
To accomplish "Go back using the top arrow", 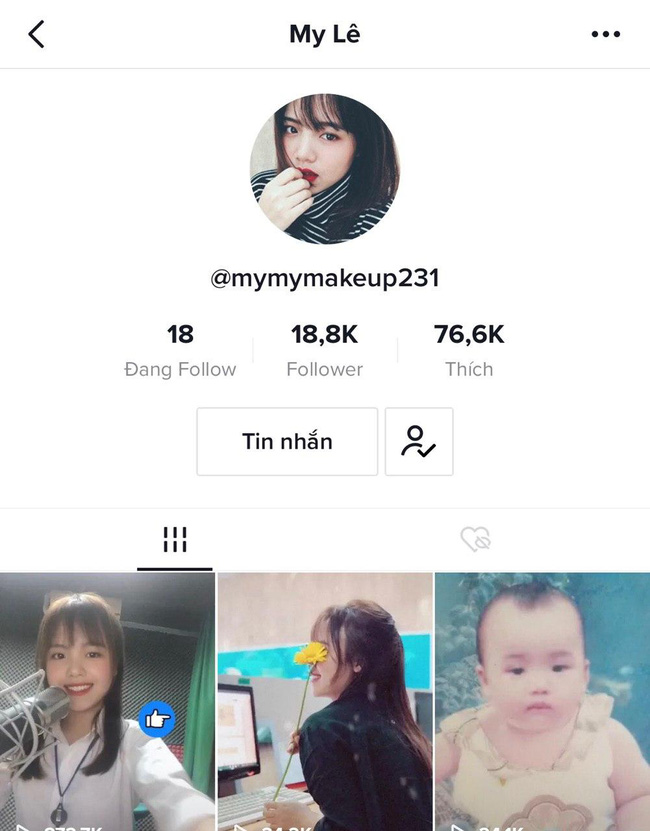I will tap(37, 34).
